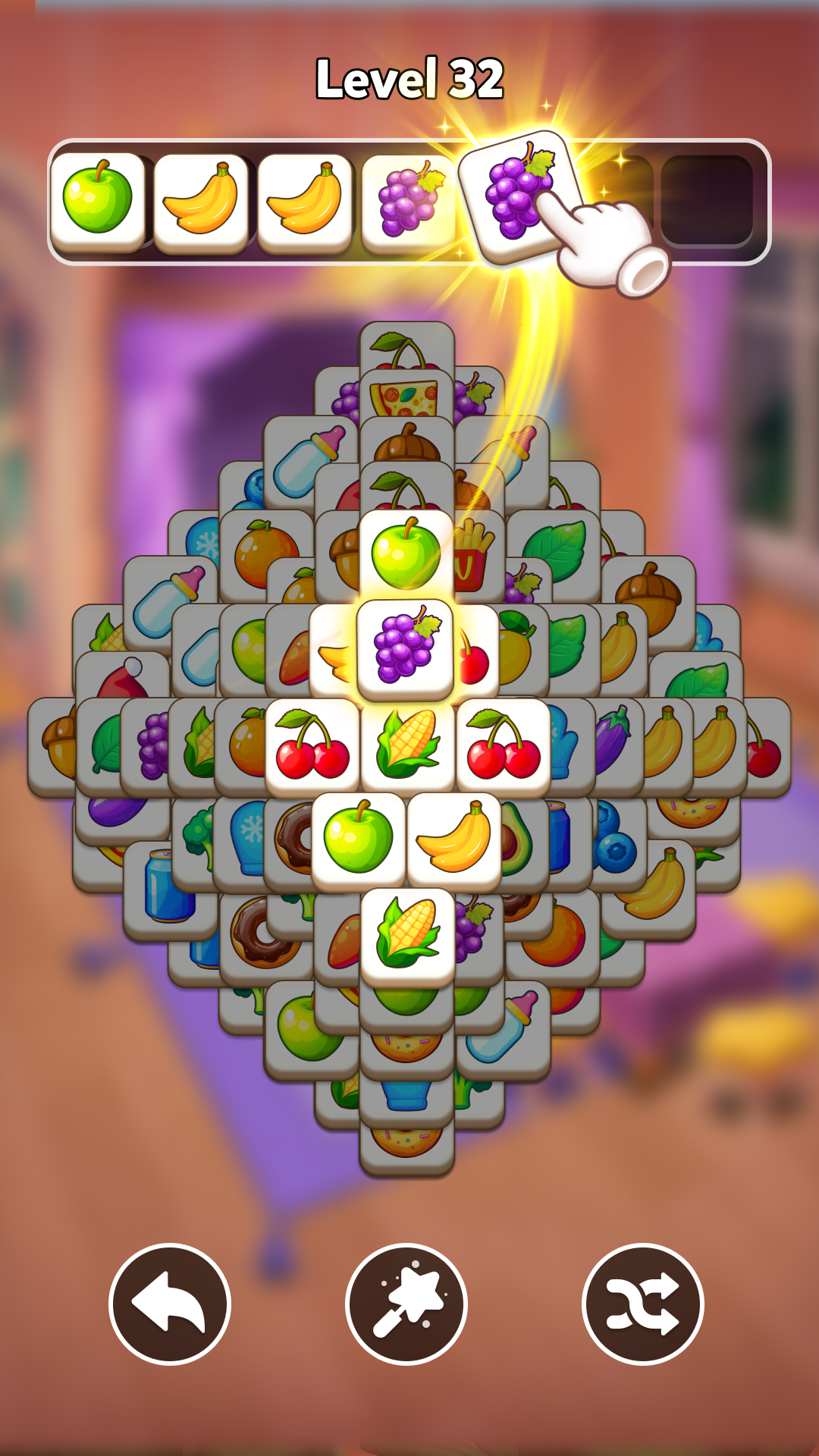
Task: Pick the banana tile beside green apple
Action: point(454,839)
